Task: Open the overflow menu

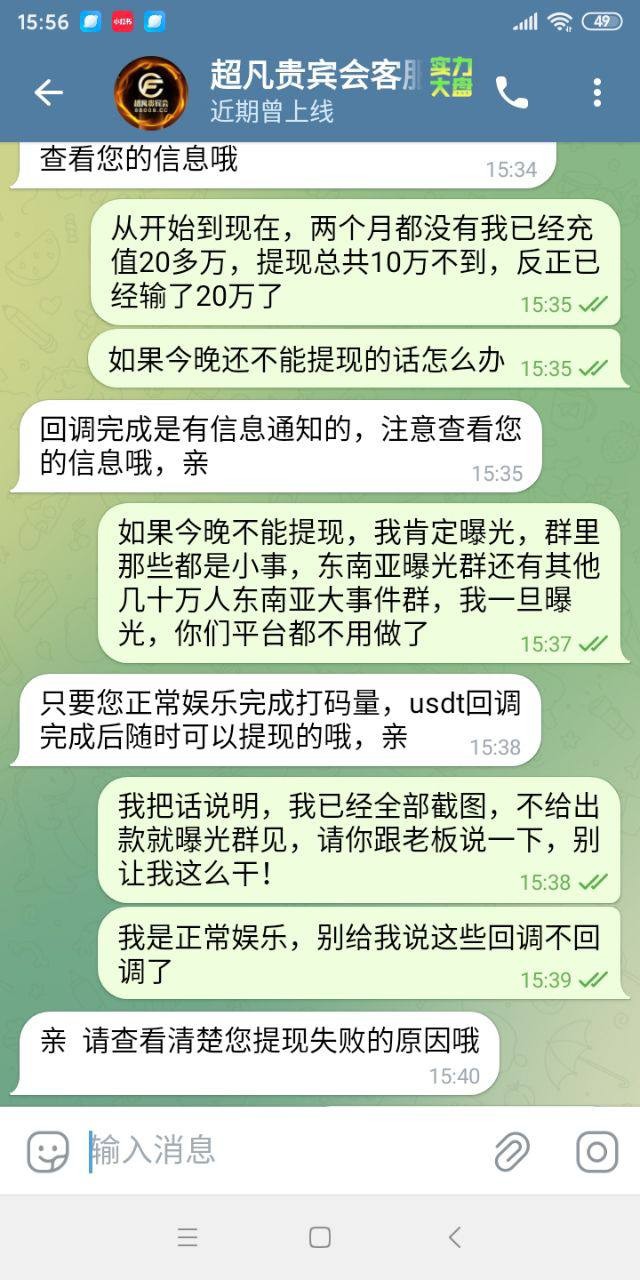Action: coord(596,93)
